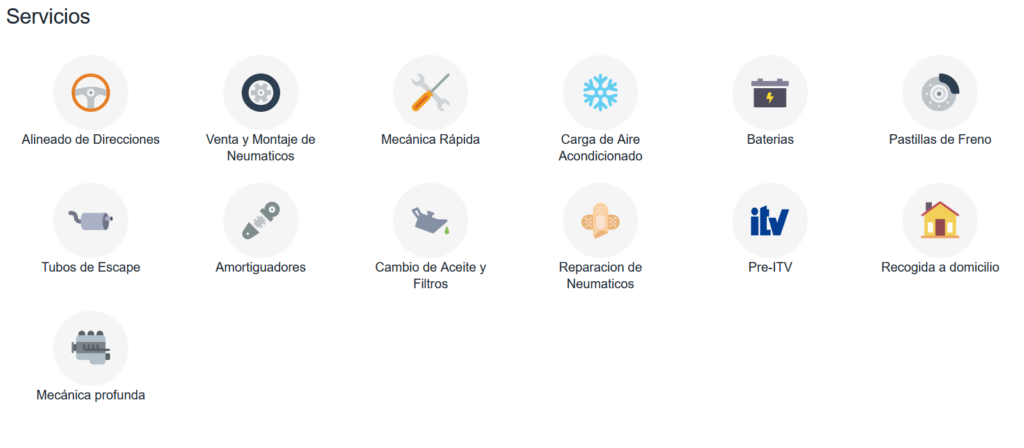Open the Tubos de Escape service

[x=91, y=221]
